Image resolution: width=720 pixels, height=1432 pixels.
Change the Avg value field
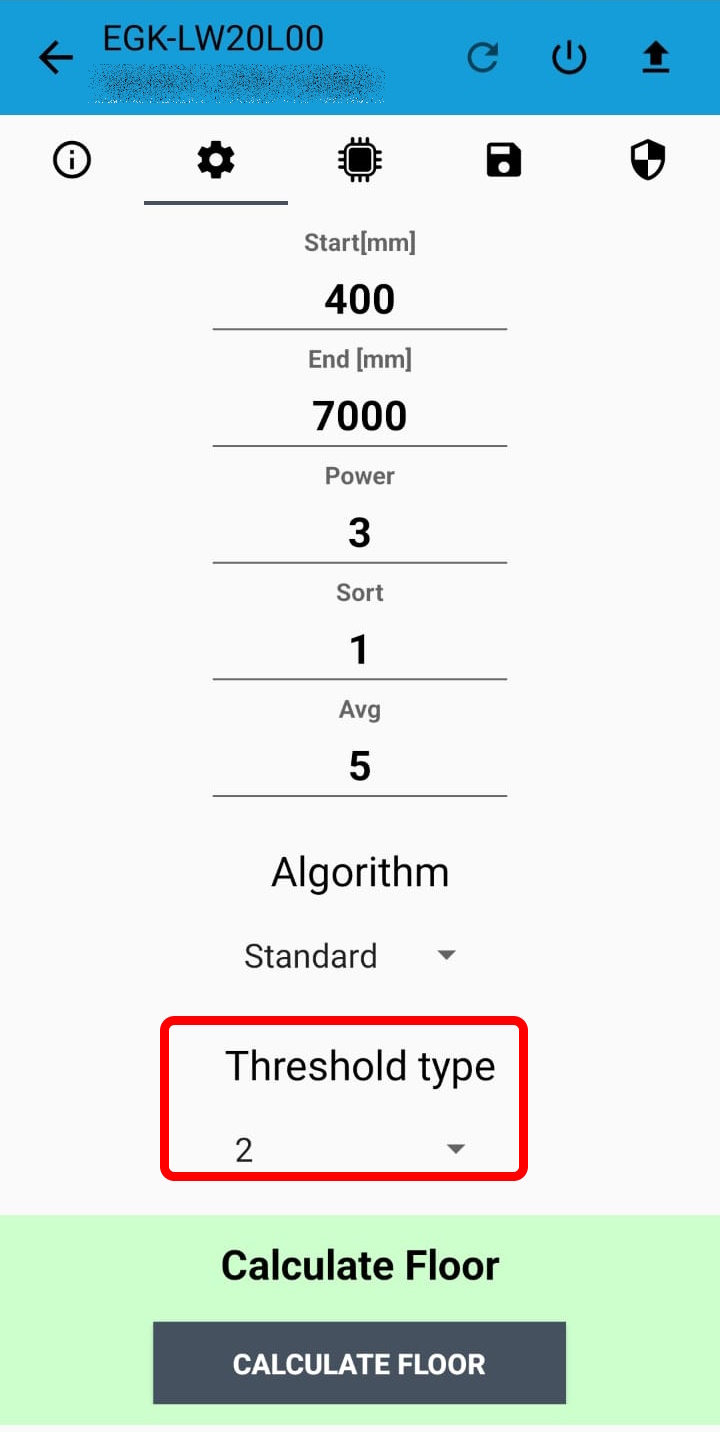pos(360,766)
